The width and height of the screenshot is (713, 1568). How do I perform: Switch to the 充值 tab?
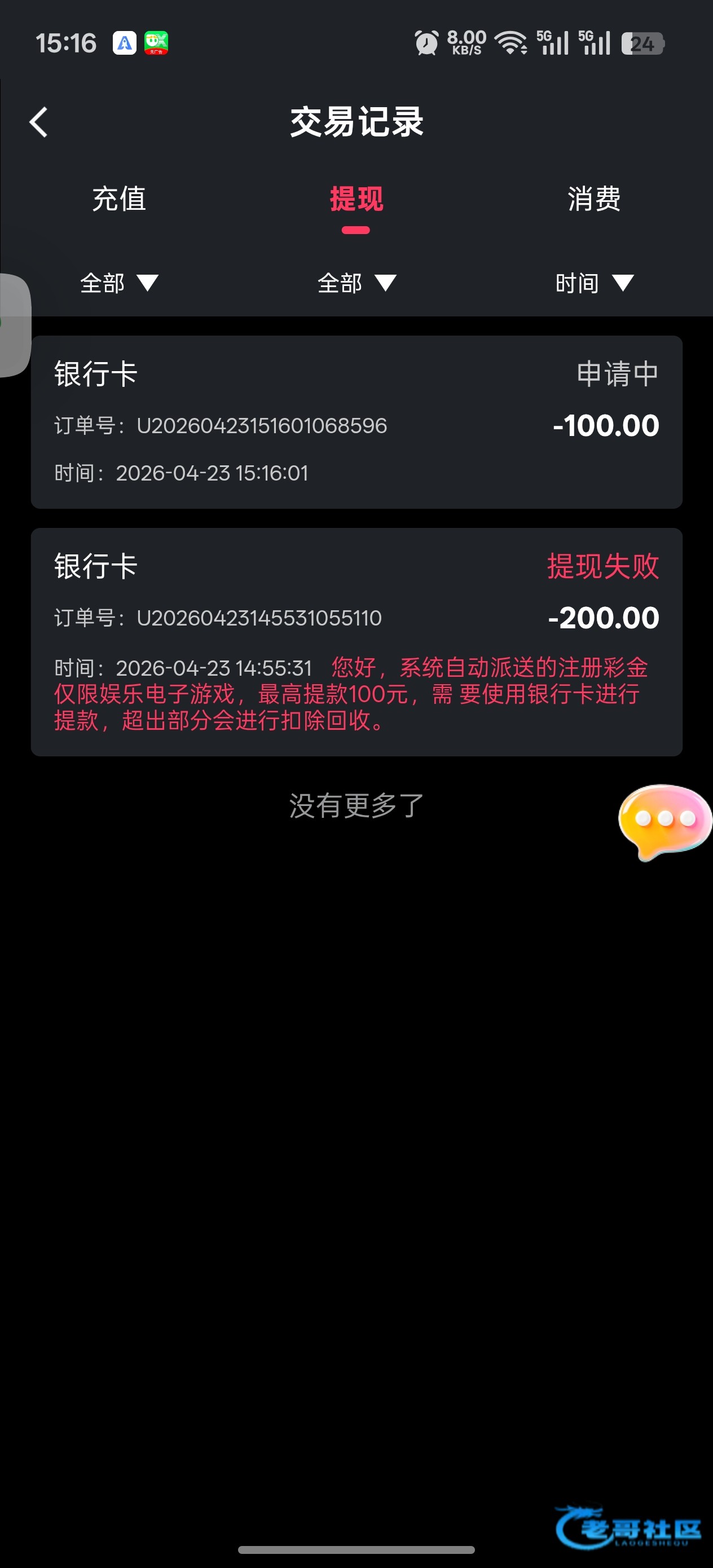click(118, 199)
